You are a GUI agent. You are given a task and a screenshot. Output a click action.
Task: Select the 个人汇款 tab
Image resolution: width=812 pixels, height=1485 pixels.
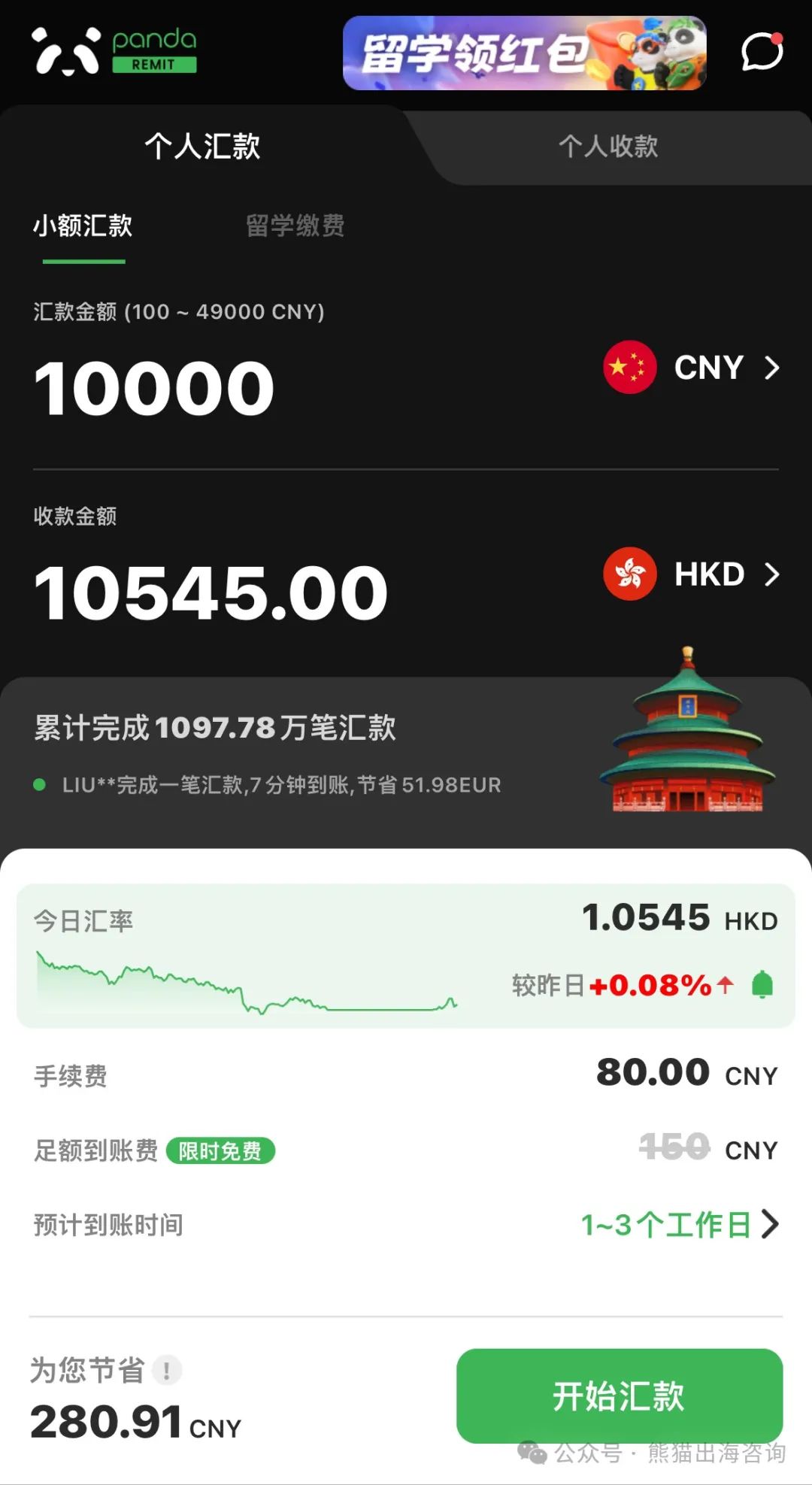pos(202,146)
